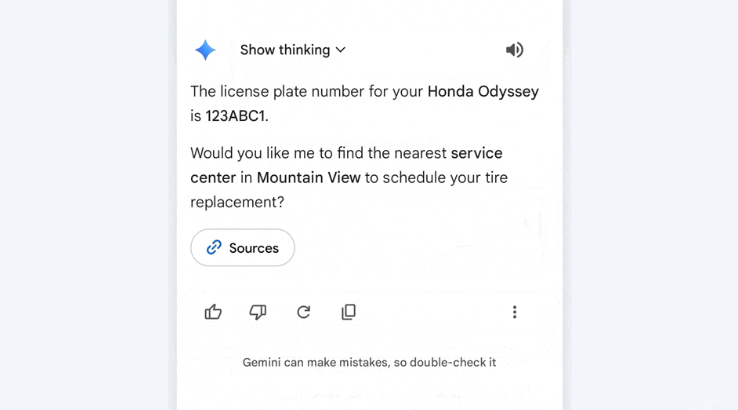
Task: Expand the Show thinking section
Action: point(292,50)
